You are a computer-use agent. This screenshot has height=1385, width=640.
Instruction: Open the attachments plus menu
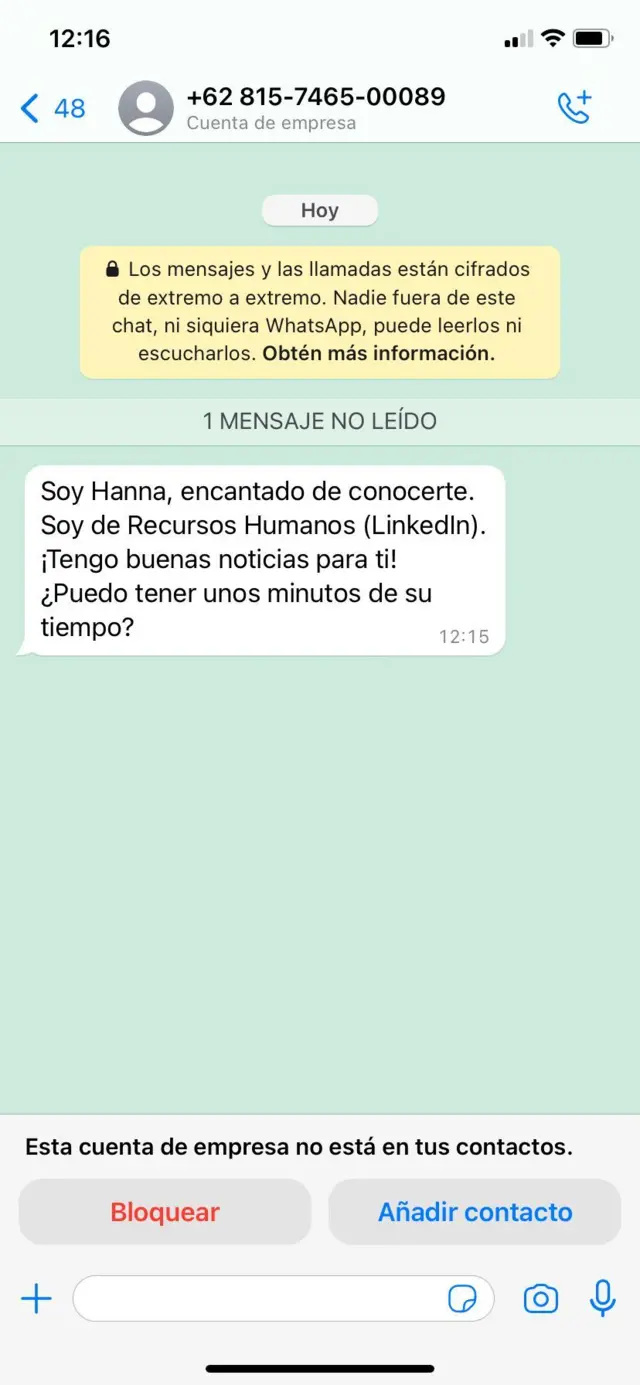pyautogui.click(x=36, y=1299)
